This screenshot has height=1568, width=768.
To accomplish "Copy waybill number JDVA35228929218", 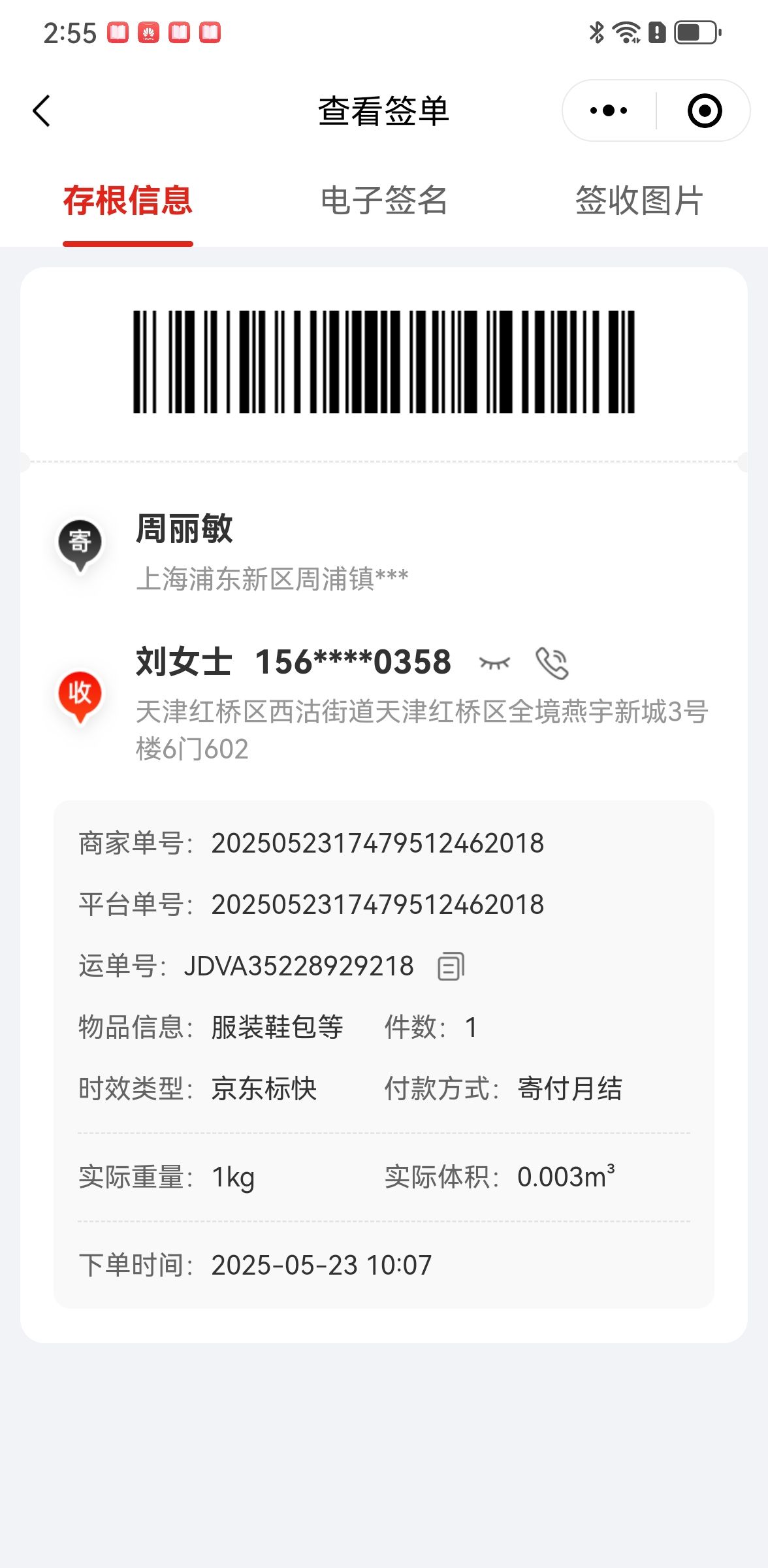I will (x=451, y=966).
